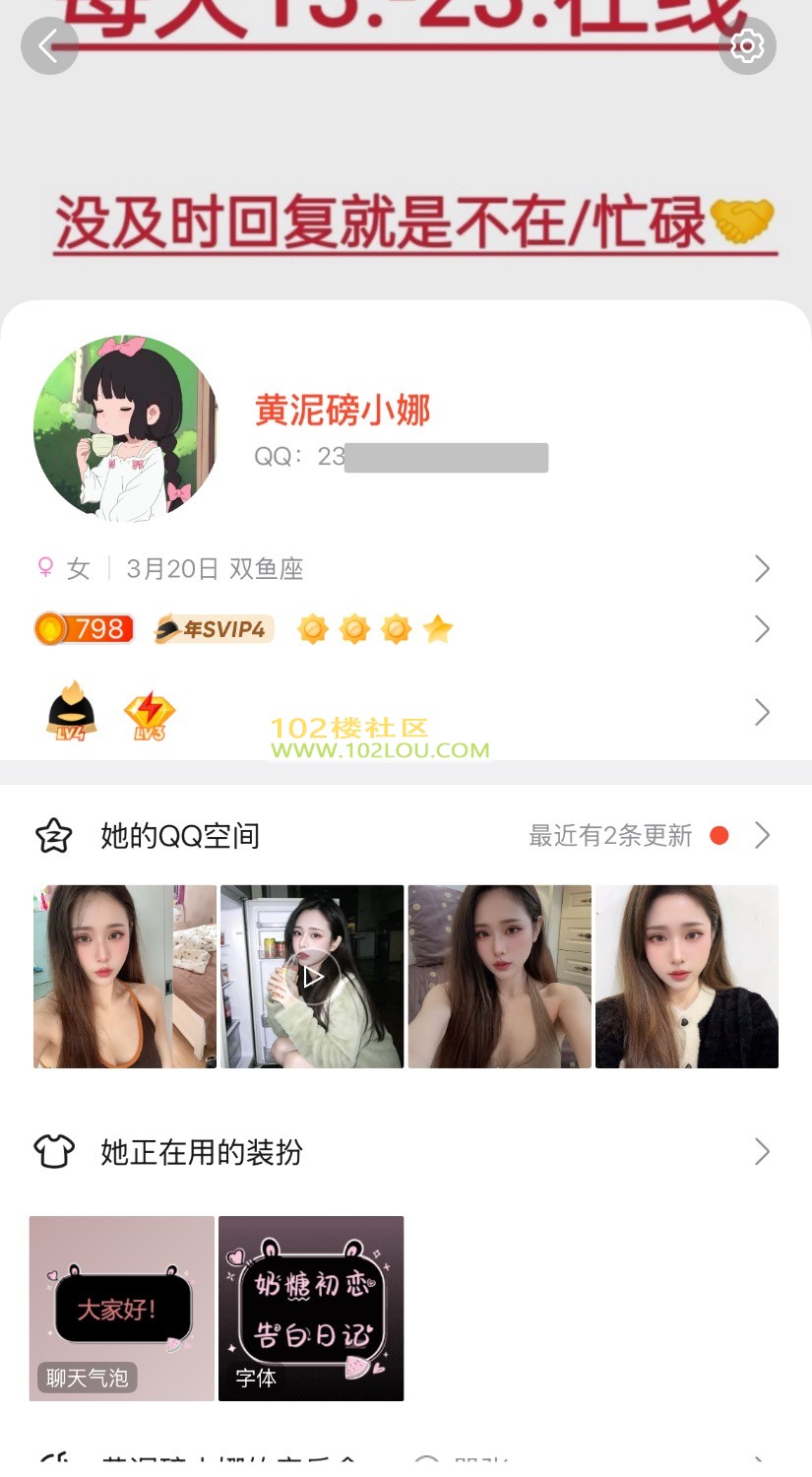Open the cartoon profile avatar

pyautogui.click(x=126, y=428)
